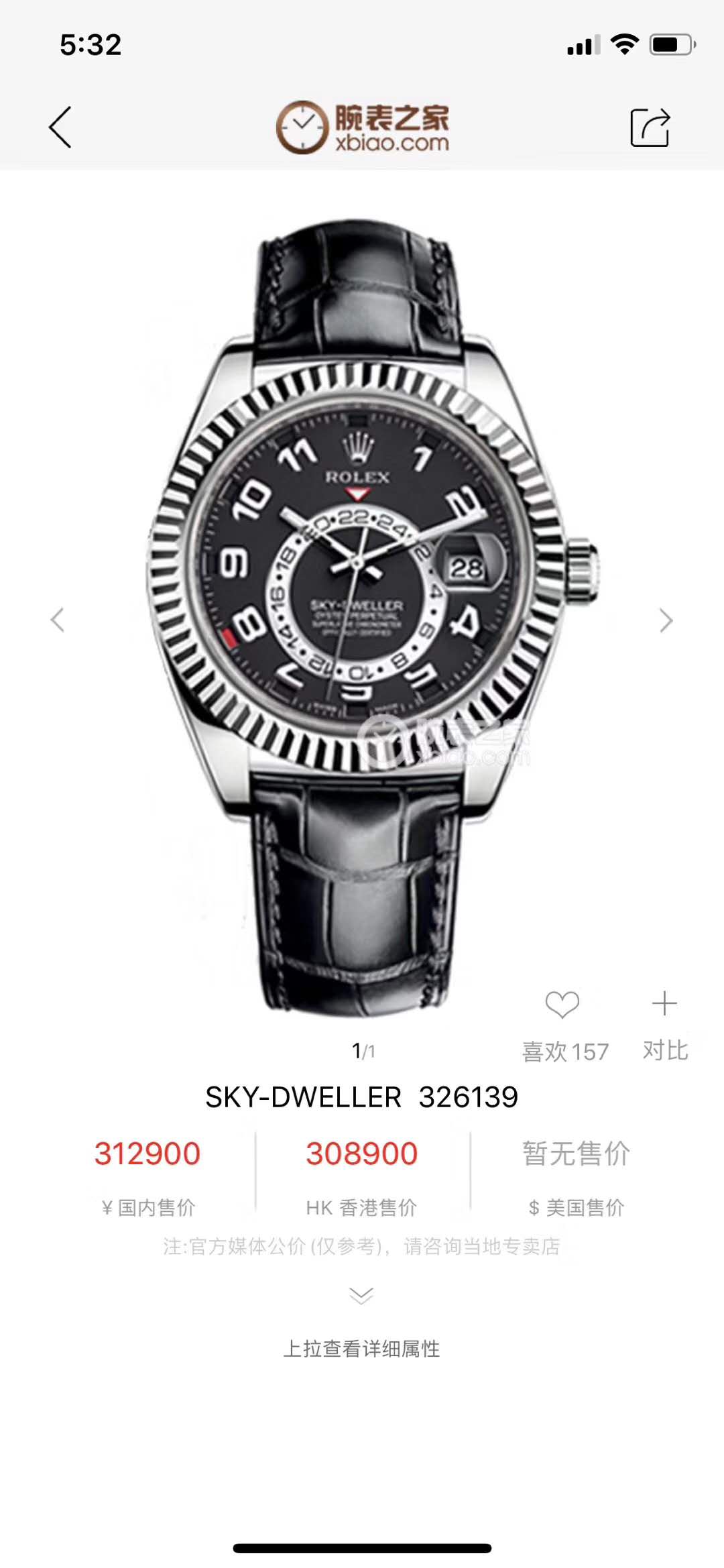This screenshot has height=1568, width=724.
Task: Like this watch with the heart icon
Action: (562, 1005)
